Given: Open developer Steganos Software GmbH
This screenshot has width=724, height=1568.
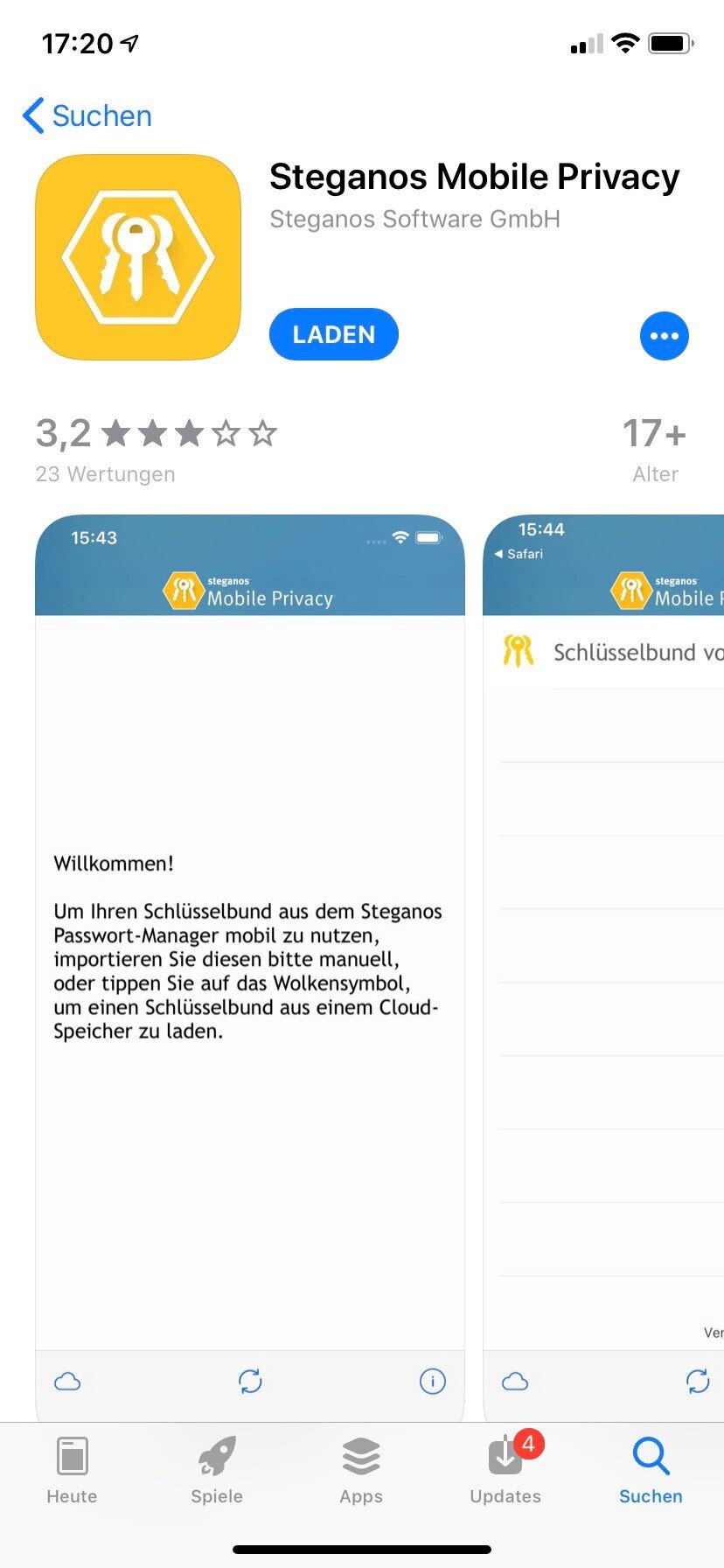Looking at the screenshot, I should [x=414, y=219].
